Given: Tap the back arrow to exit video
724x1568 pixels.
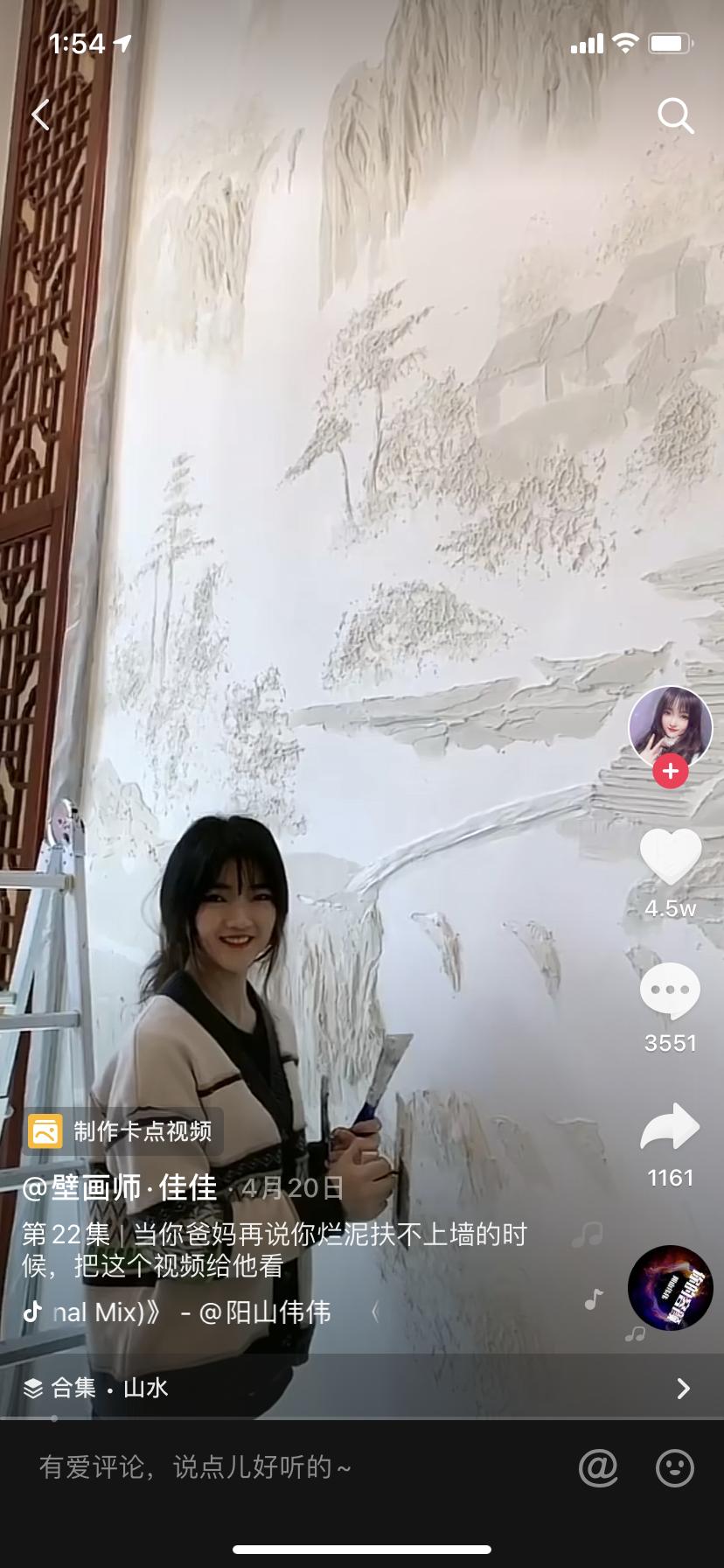Looking at the screenshot, I should pyautogui.click(x=41, y=114).
